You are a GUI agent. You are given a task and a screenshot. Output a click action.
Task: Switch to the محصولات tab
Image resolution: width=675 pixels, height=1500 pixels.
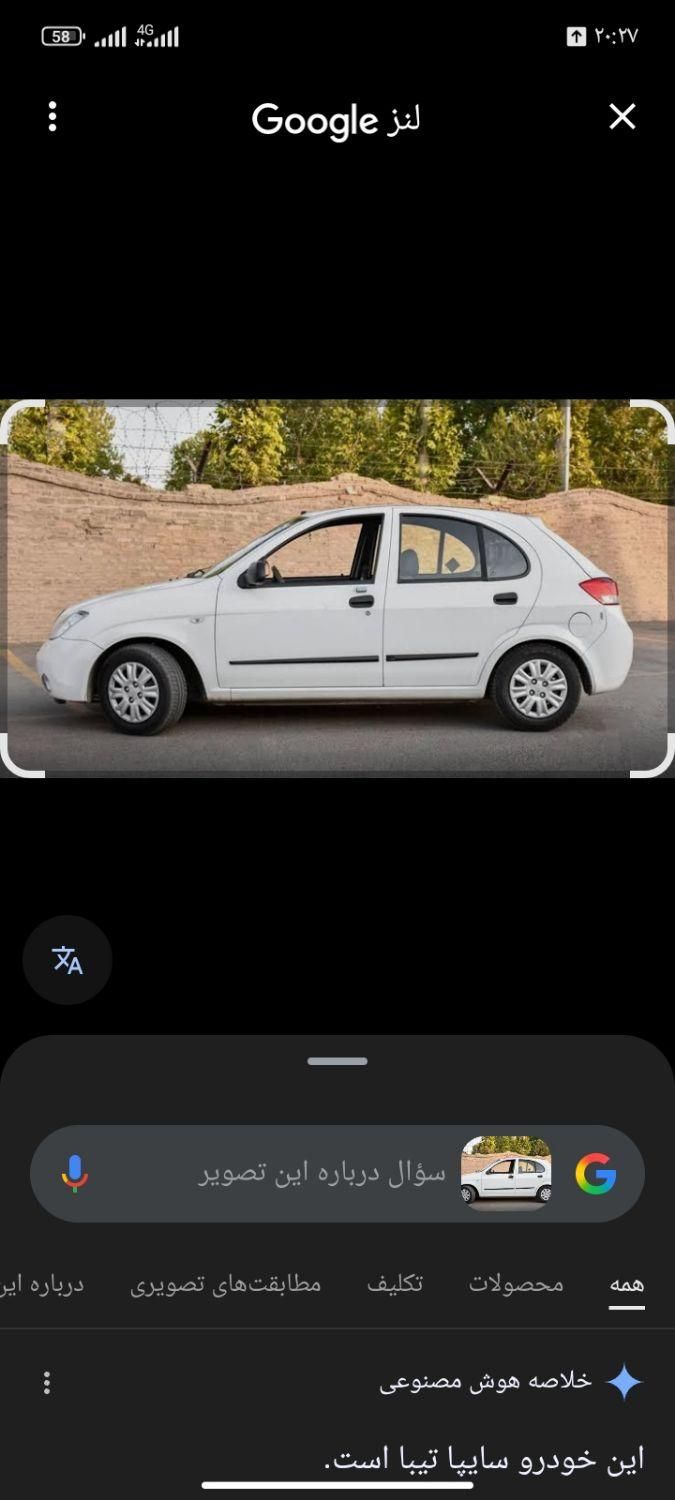point(516,1284)
